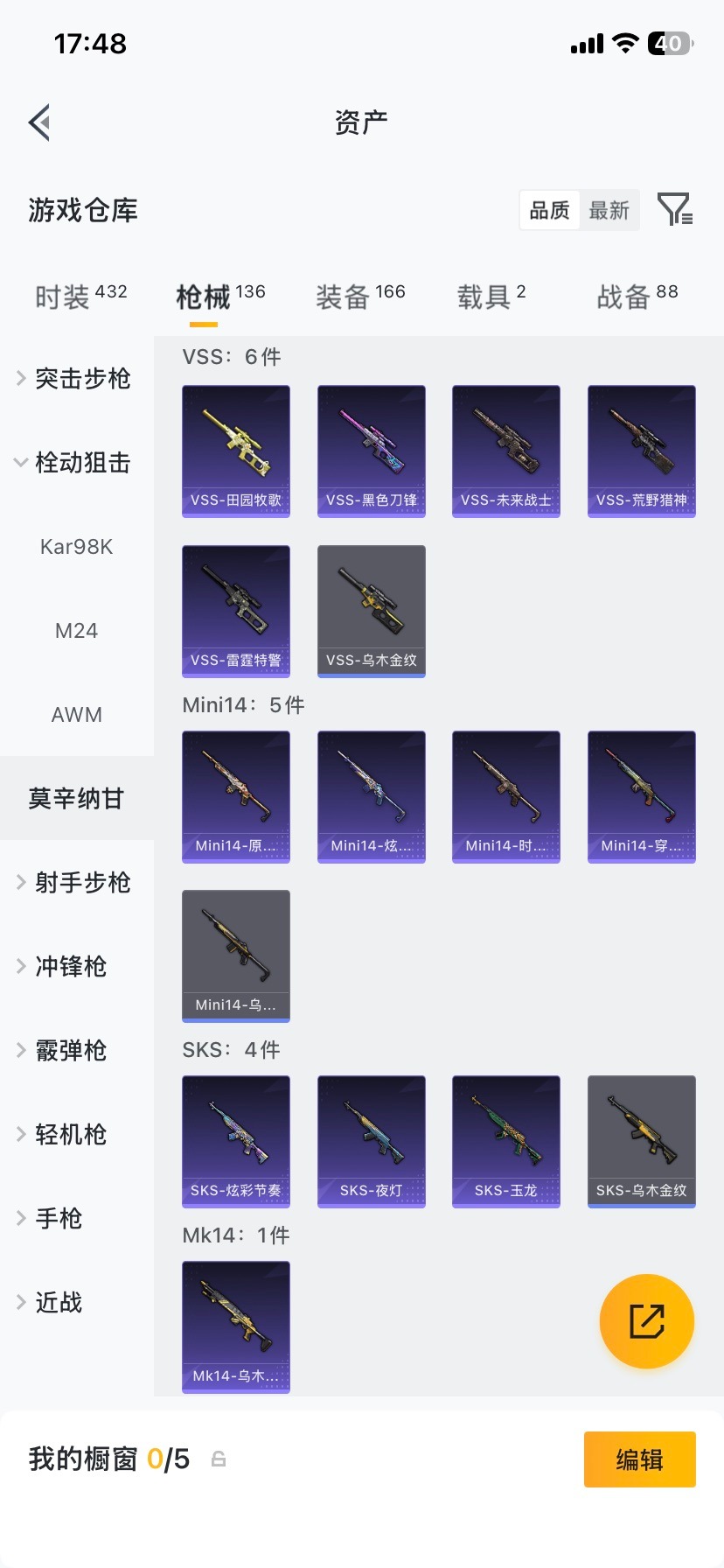Open the VSS-乌木金纹 grayed thumbnail

[371, 611]
